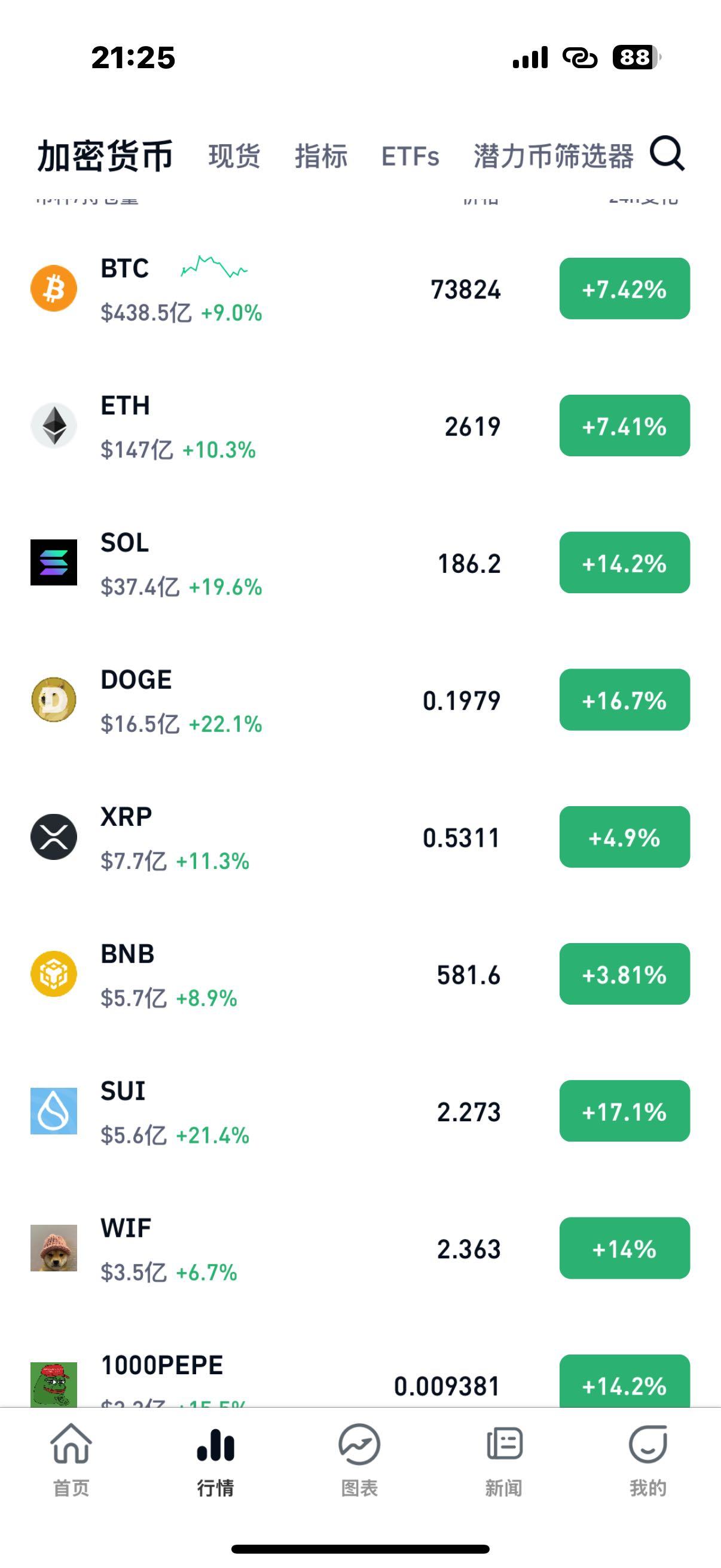
Task: Tap the XRP coin logo
Action: [54, 837]
